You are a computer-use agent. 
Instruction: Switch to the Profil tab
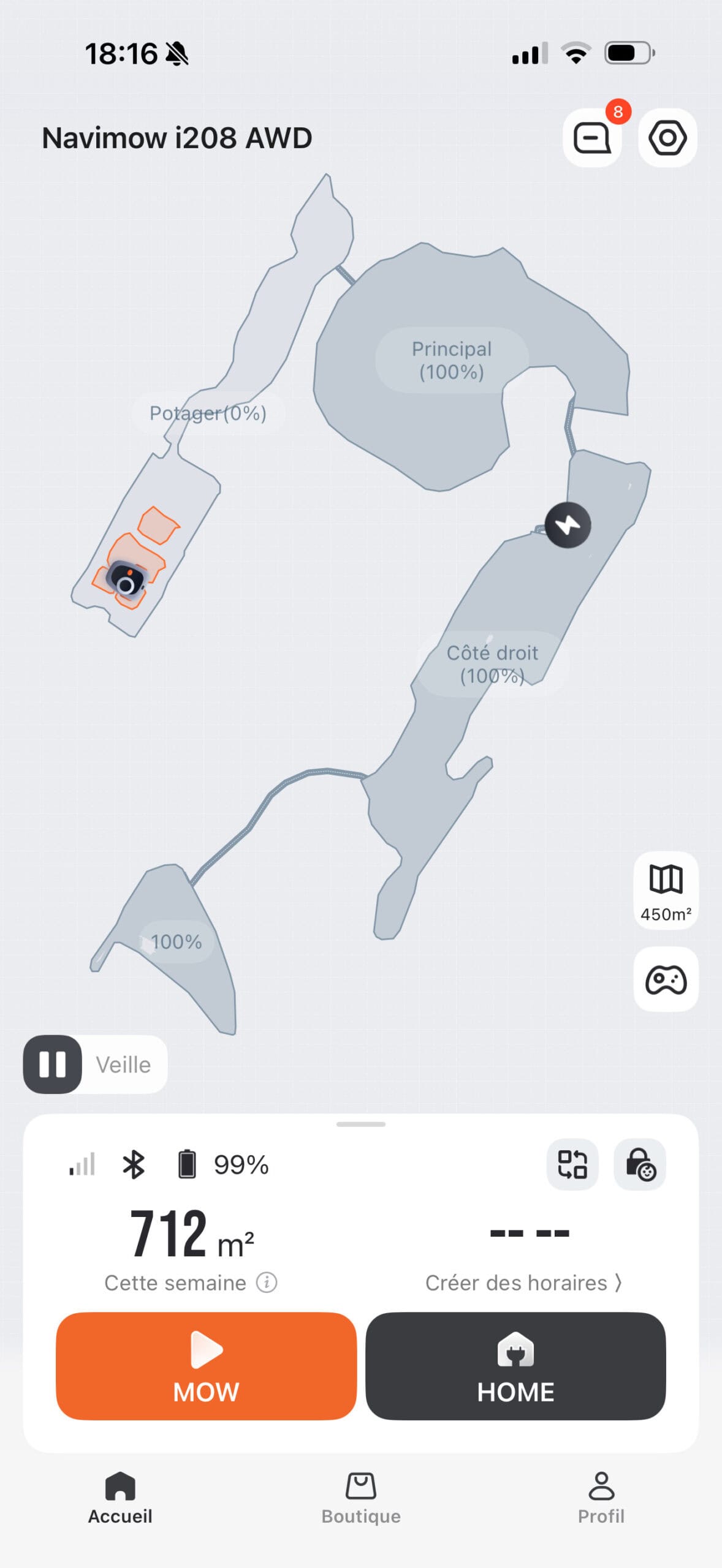601,1498
